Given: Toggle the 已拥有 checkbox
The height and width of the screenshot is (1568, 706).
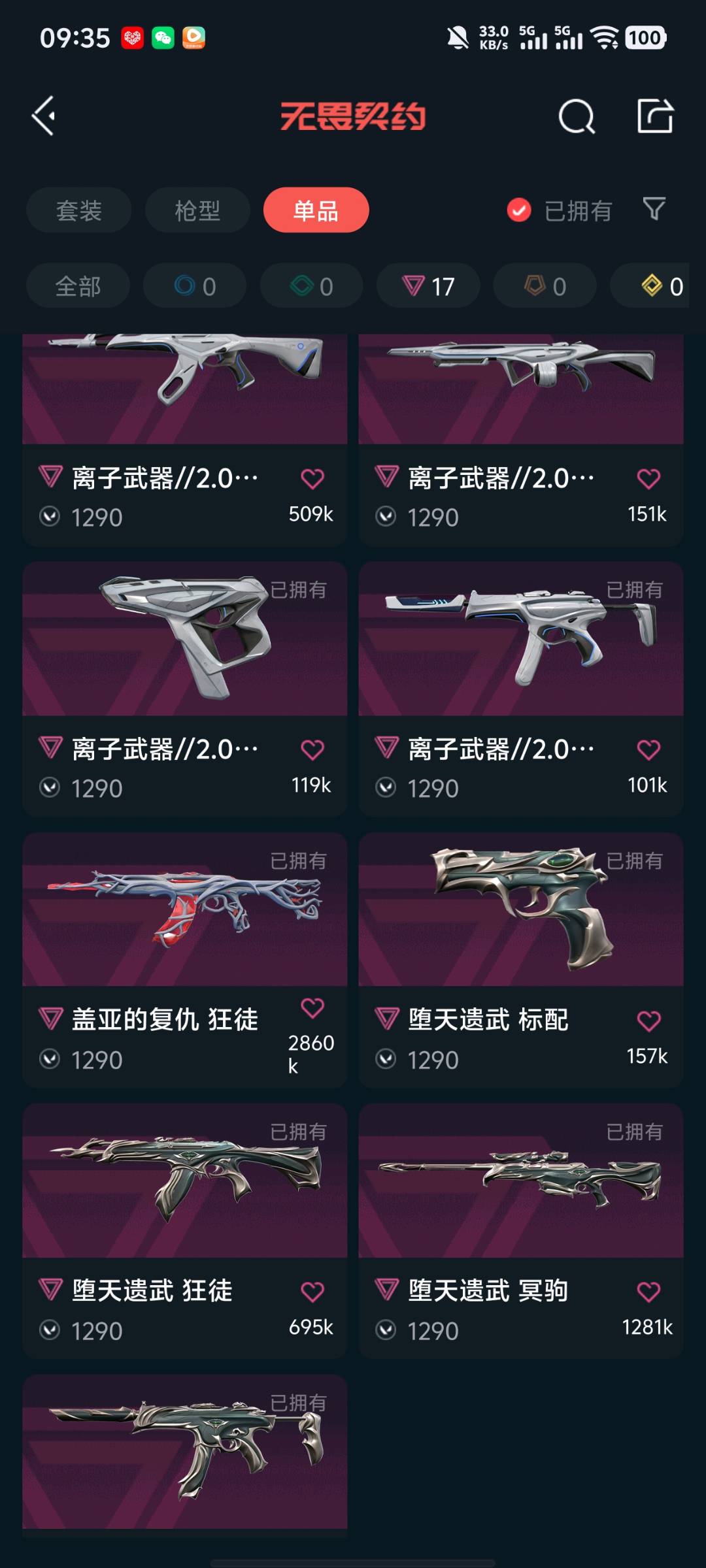Looking at the screenshot, I should pyautogui.click(x=519, y=210).
